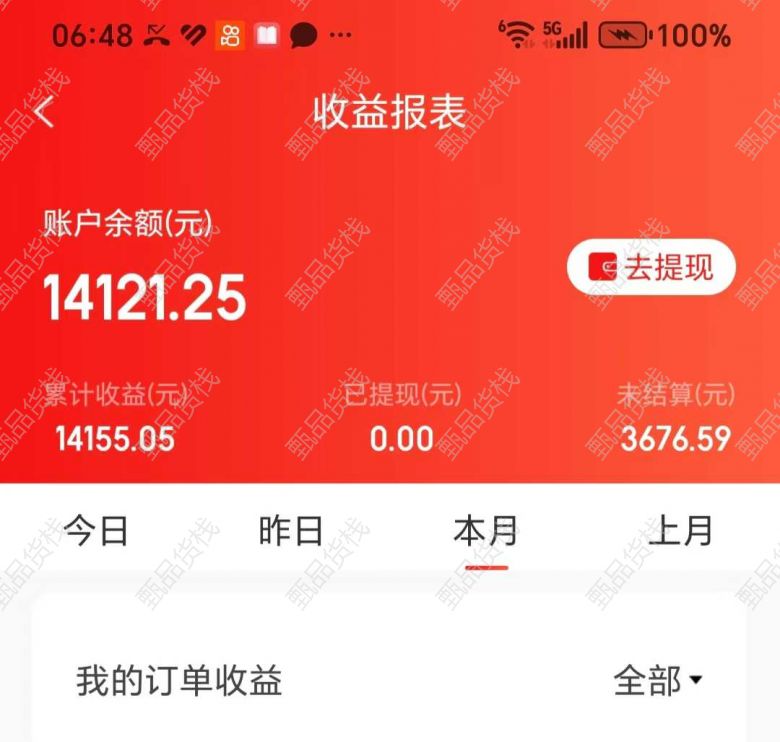
Task: Switch to the 上月 tab
Action: click(681, 531)
